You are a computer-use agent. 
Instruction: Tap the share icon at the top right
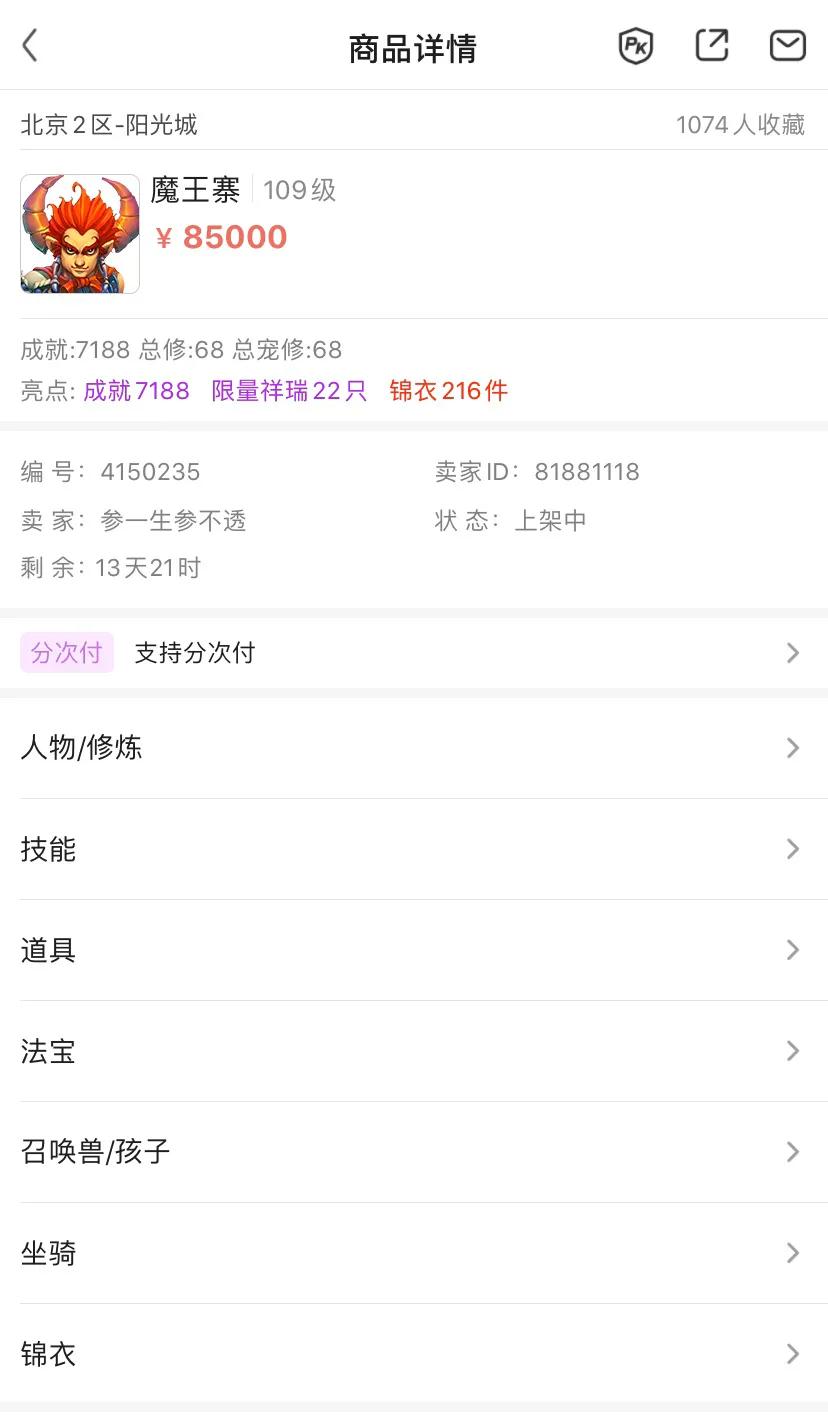tap(711, 45)
